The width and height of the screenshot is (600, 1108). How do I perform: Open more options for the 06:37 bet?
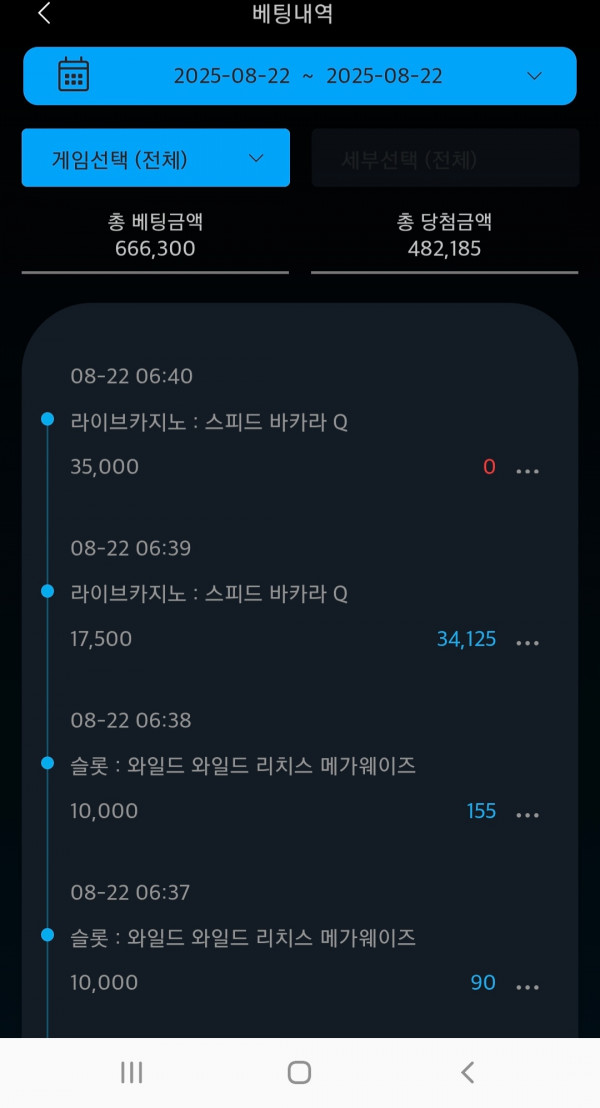coord(527,987)
